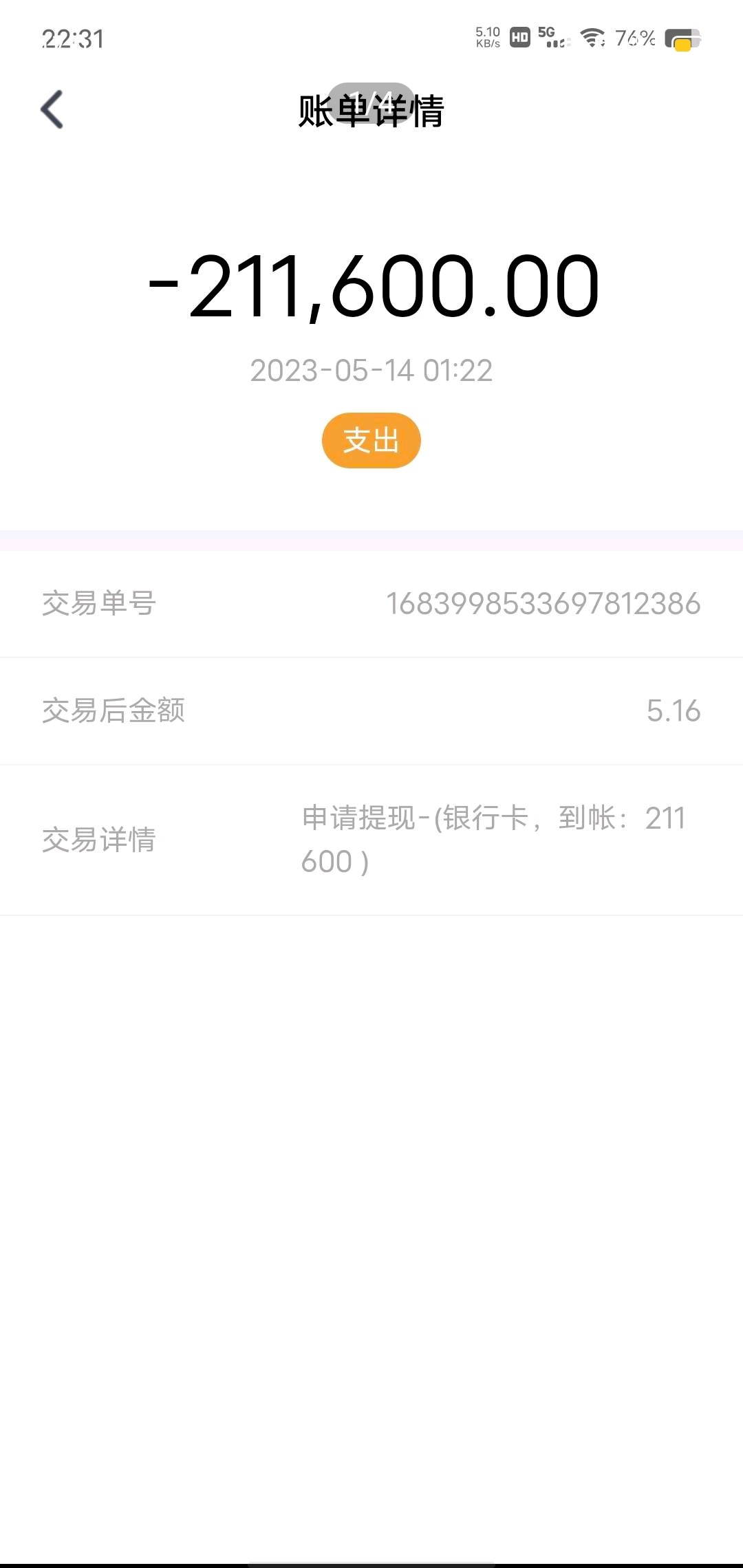Go back from the 账单详情 page
Viewport: 743px width, 1568px height.
click(x=52, y=109)
